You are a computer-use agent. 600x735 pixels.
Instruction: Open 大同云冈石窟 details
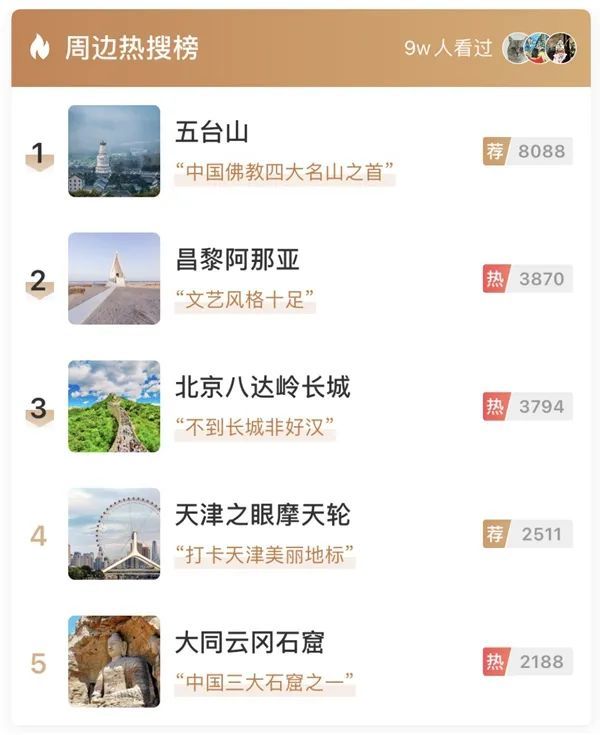249,642
